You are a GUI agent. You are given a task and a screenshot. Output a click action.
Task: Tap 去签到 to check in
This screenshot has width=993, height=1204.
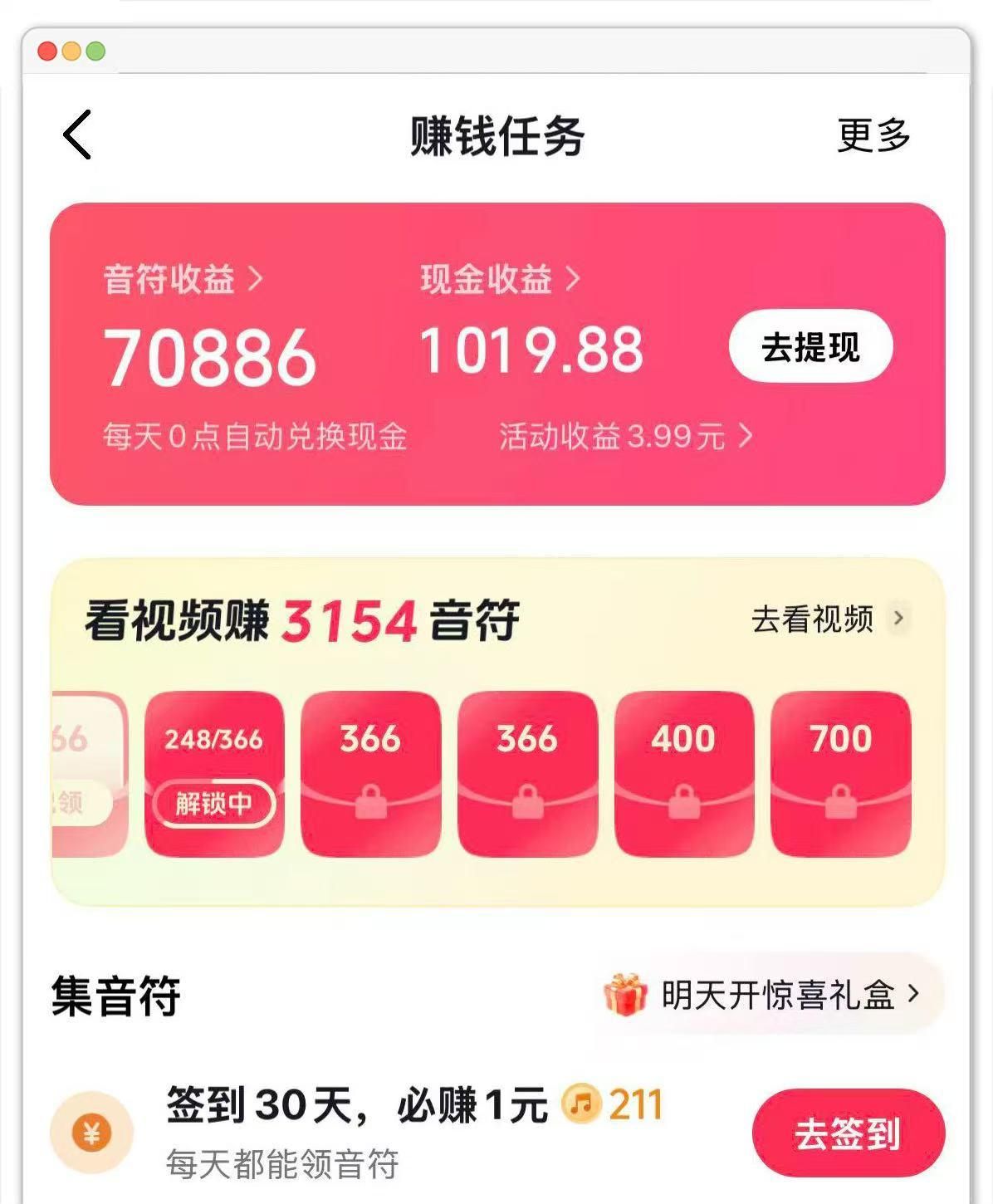coord(849,1133)
